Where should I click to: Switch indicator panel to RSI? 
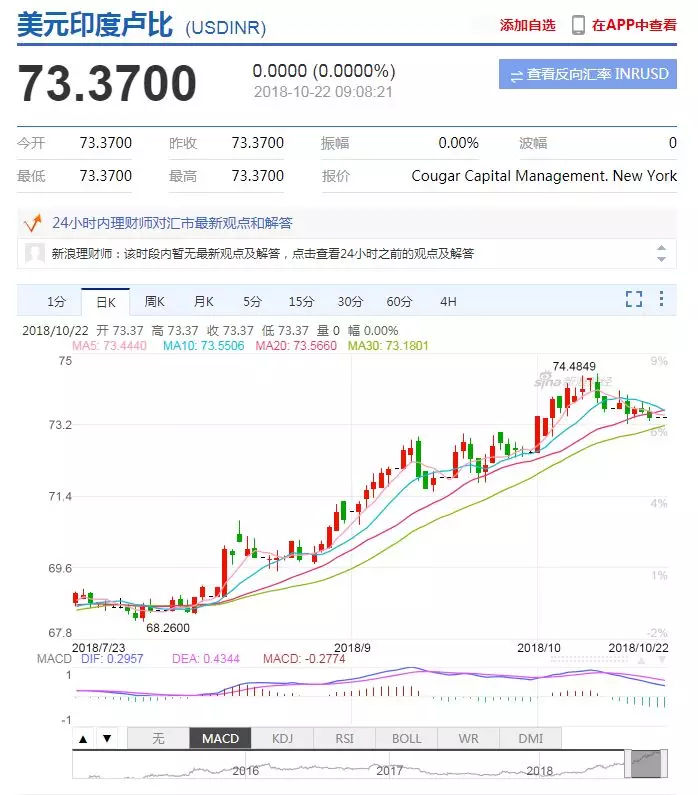pos(345,739)
